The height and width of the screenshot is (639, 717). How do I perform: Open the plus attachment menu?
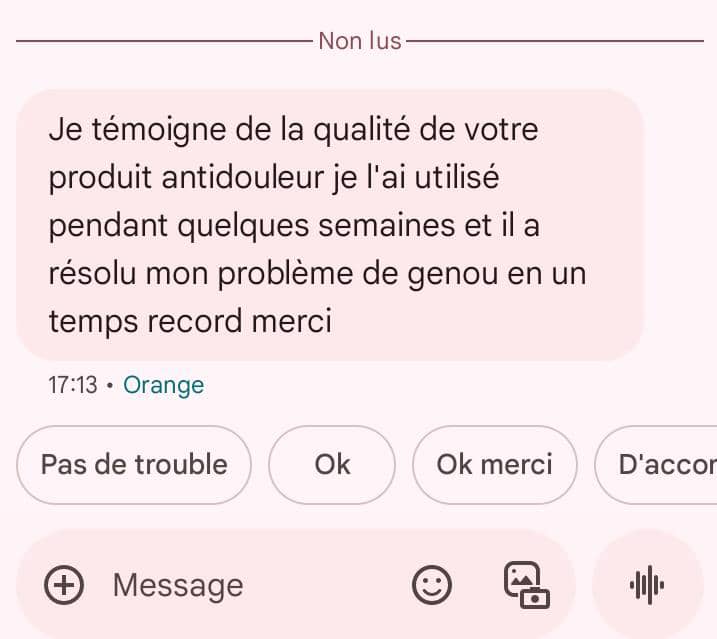pyautogui.click(x=65, y=584)
